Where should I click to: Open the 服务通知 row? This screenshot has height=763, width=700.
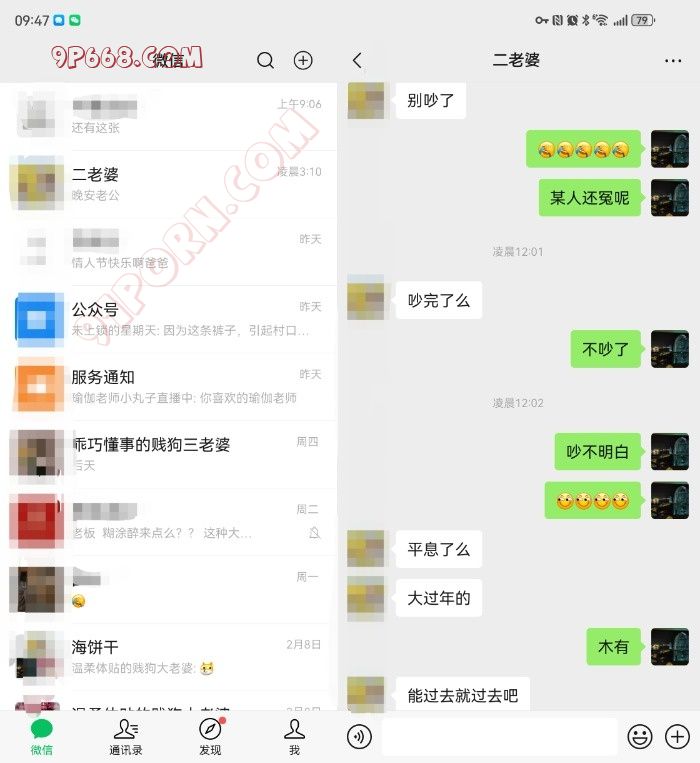pos(170,386)
